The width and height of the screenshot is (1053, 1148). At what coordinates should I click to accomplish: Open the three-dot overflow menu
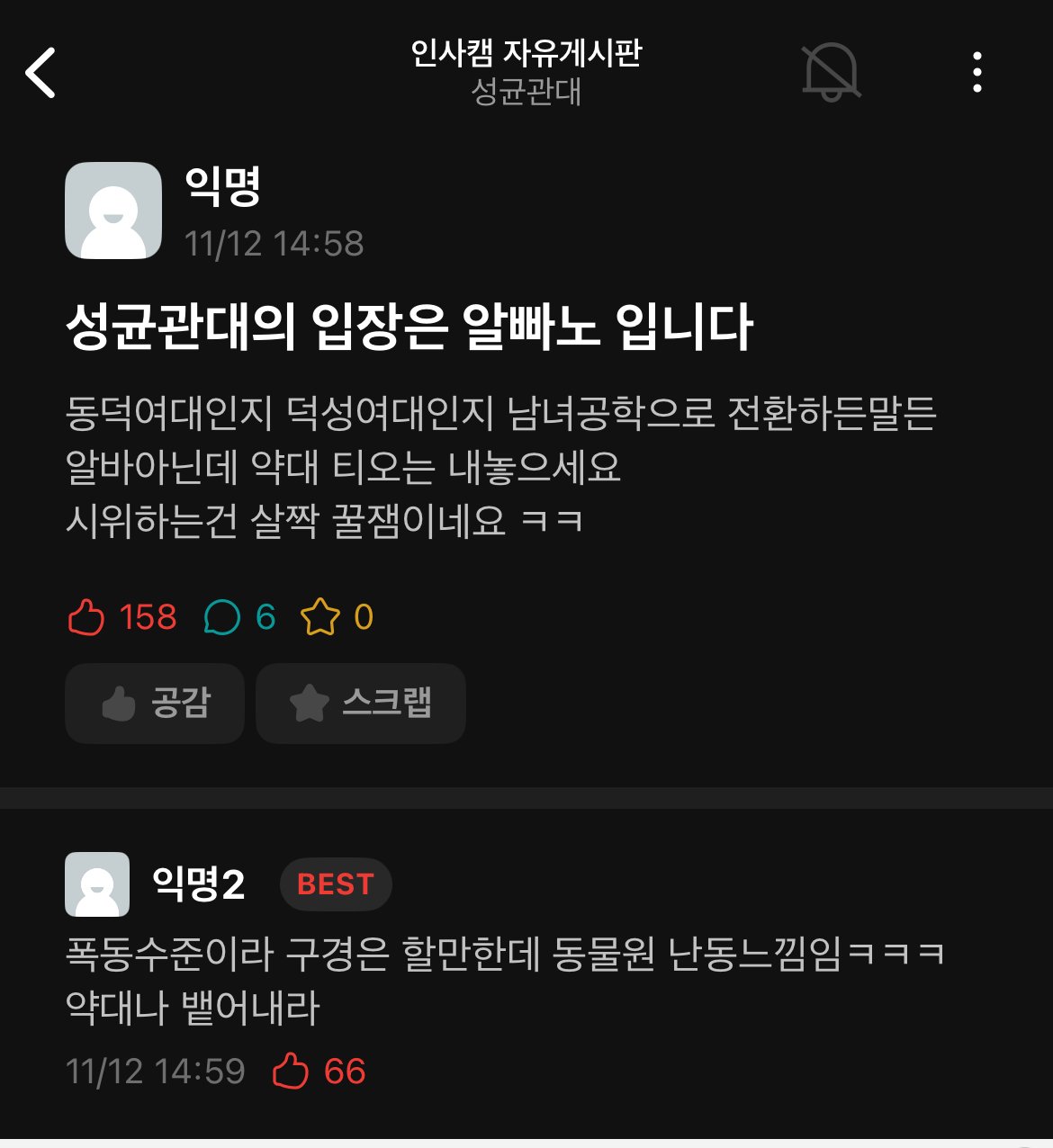pyautogui.click(x=976, y=73)
